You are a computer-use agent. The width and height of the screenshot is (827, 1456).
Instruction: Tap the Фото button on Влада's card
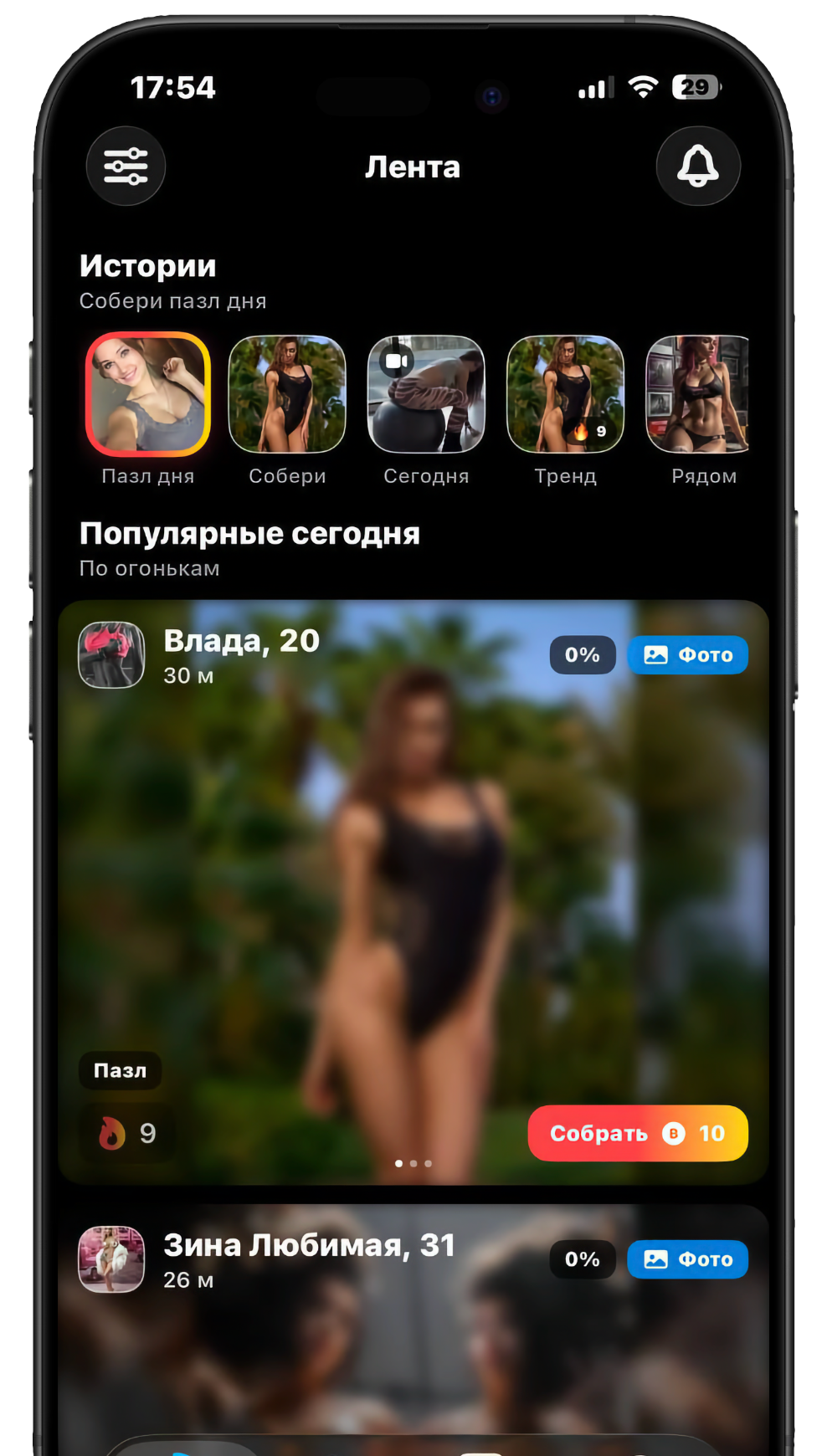click(x=687, y=654)
